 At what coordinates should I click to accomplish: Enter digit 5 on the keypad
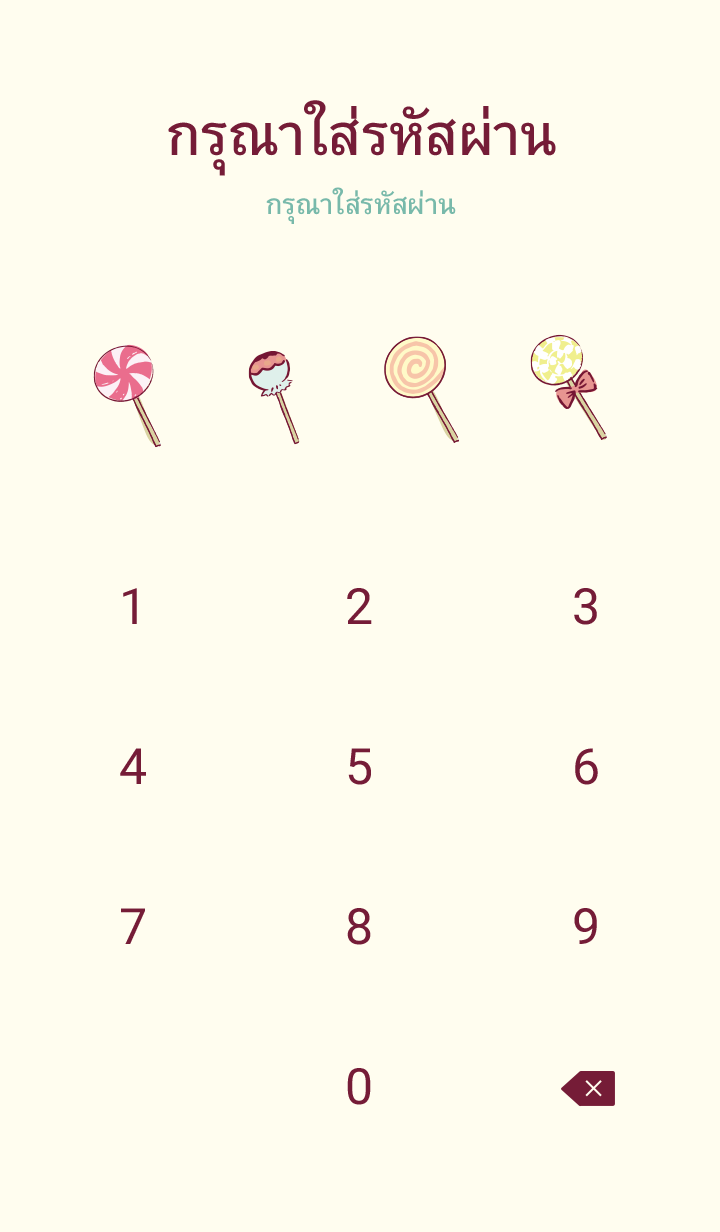point(359,767)
